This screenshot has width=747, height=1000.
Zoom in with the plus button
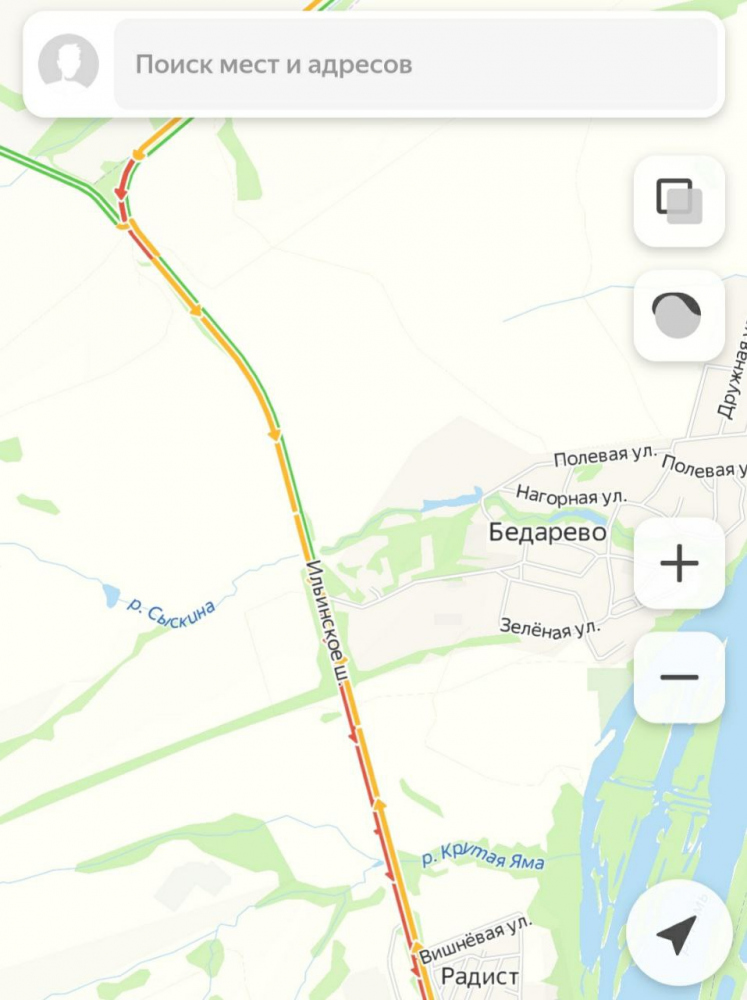679,564
